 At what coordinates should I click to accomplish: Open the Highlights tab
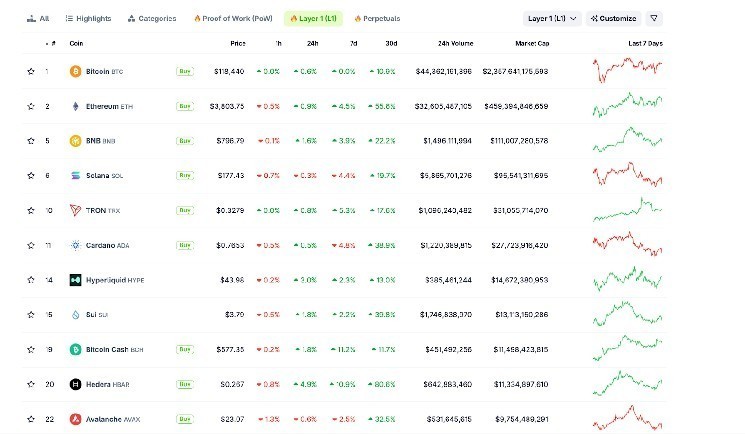pyautogui.click(x=87, y=18)
